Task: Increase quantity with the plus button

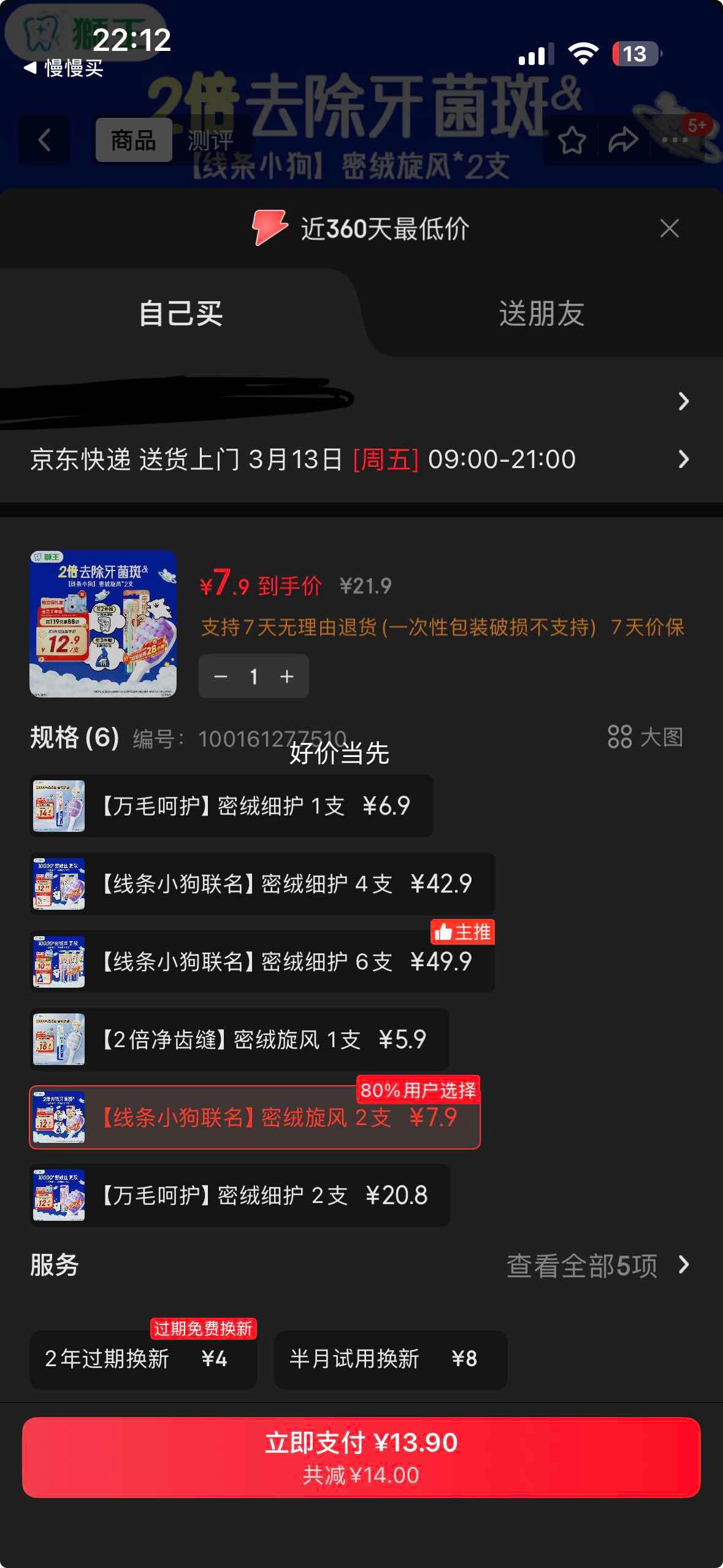Action: [x=287, y=677]
